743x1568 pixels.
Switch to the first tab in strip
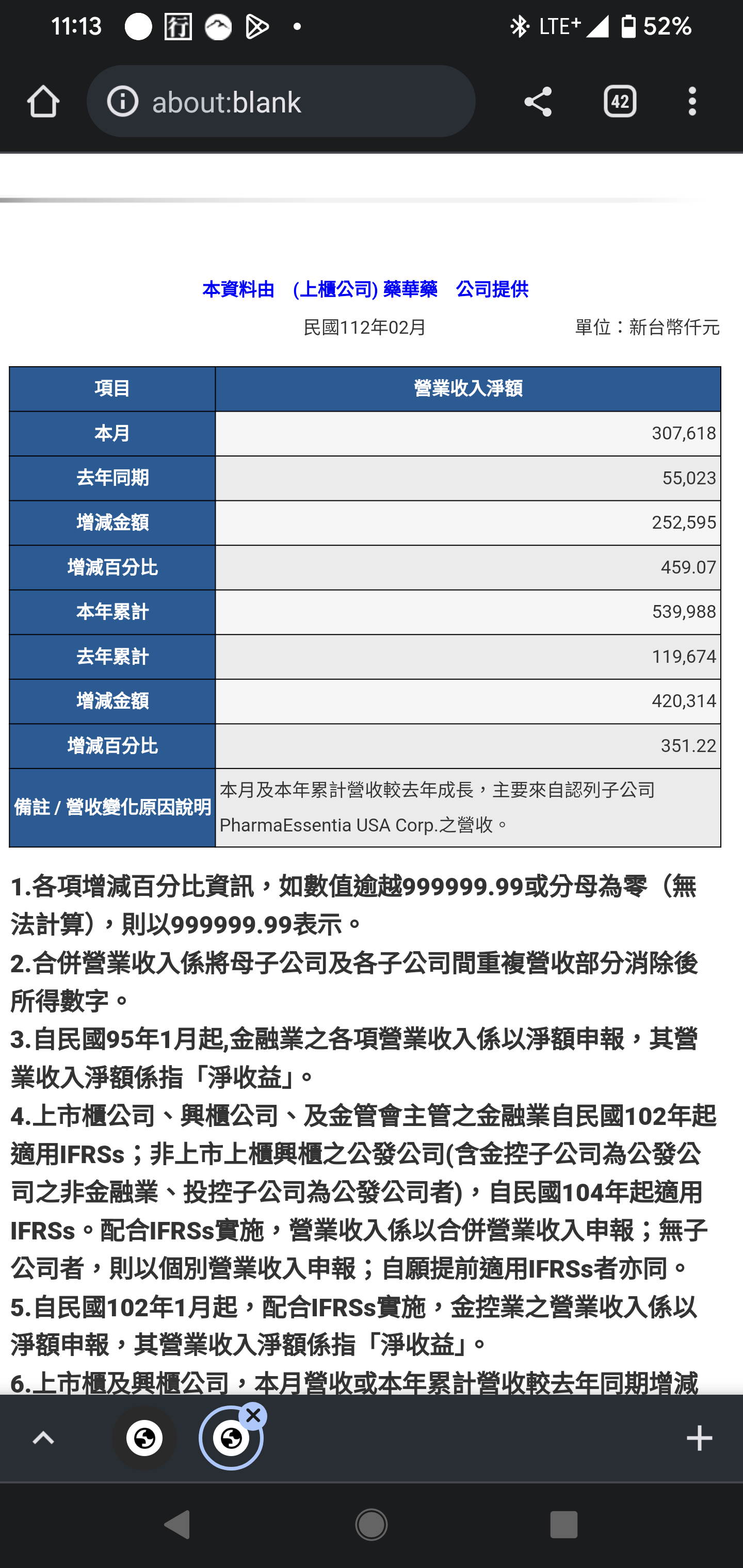tap(144, 1439)
